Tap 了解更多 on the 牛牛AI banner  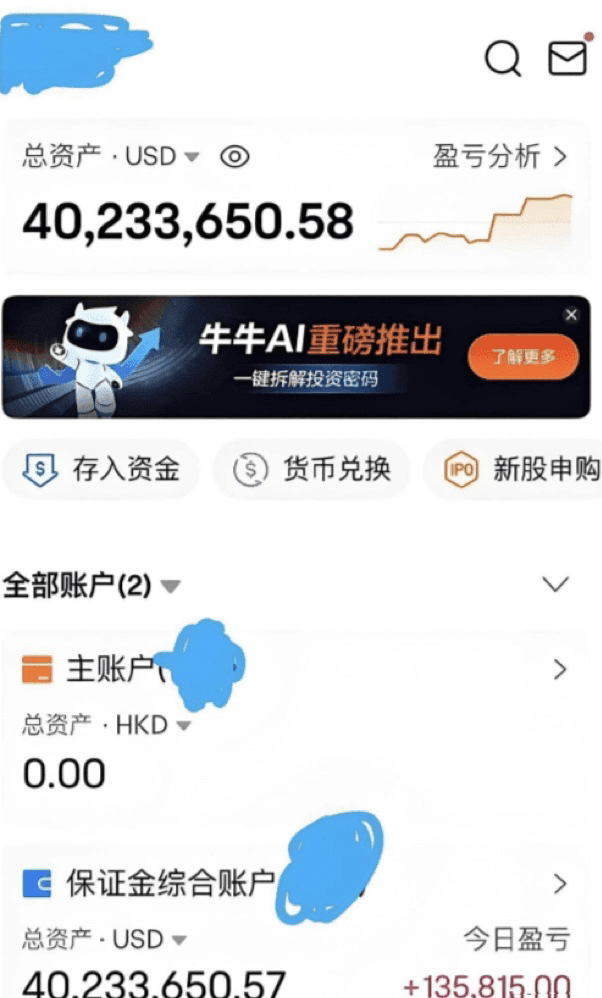point(522,357)
